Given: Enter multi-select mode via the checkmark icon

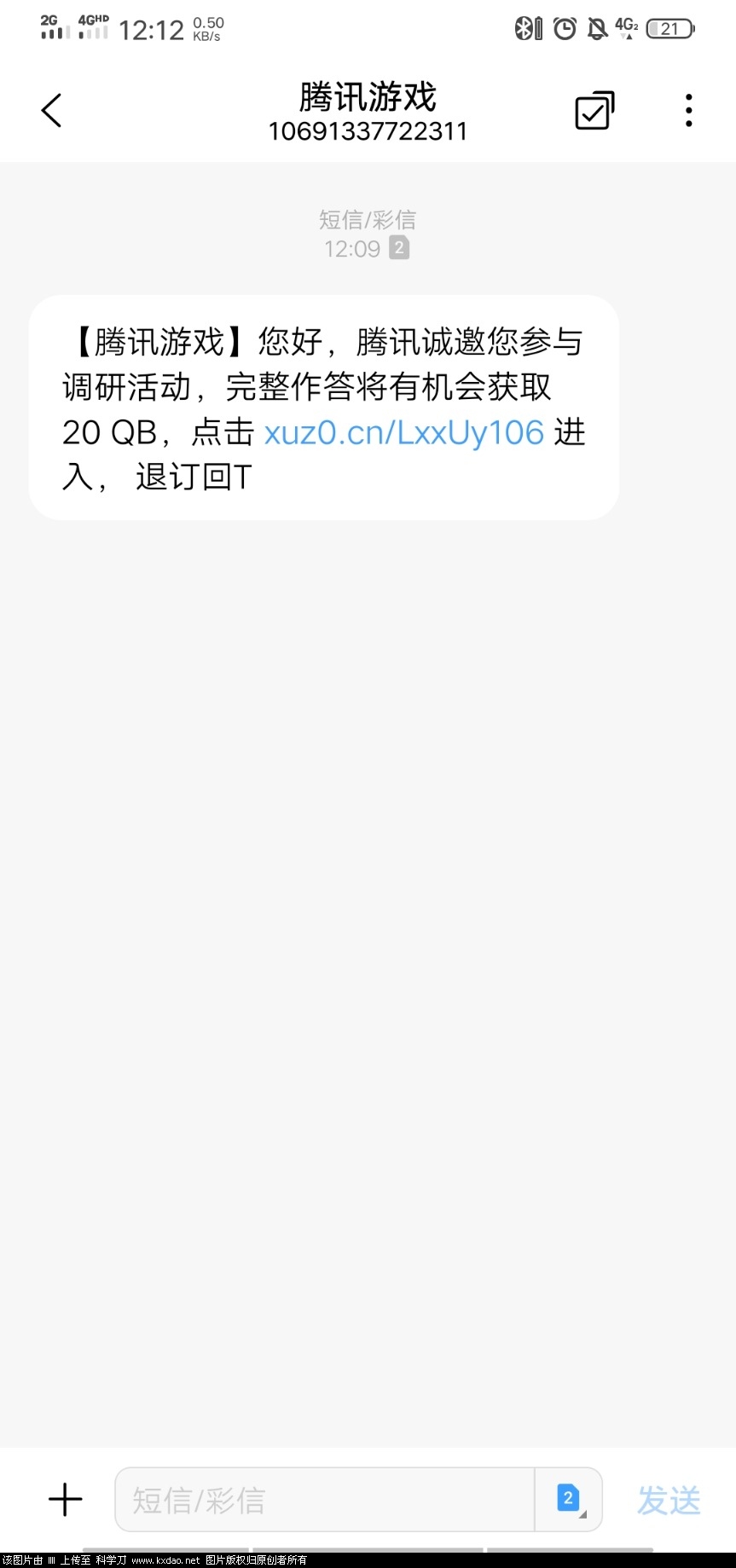Looking at the screenshot, I should click(x=594, y=109).
